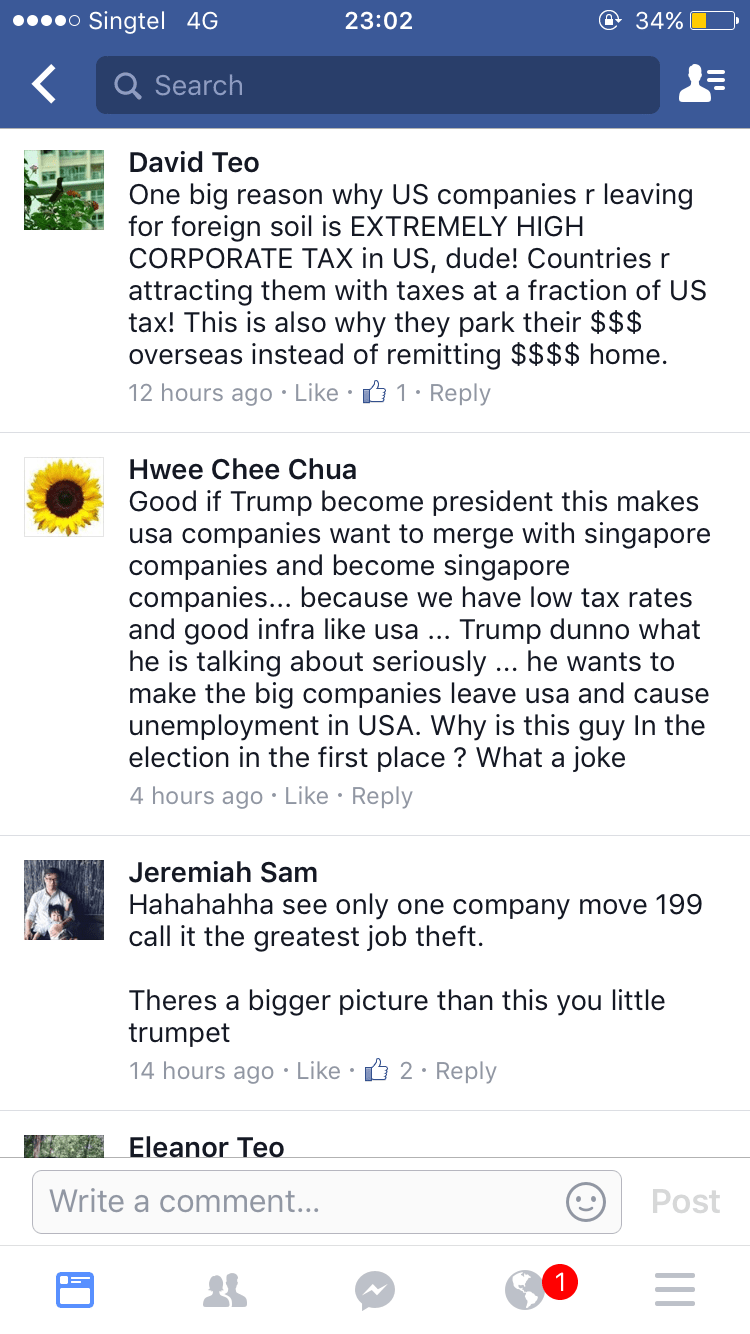
Task: Reply to David Teo's comment
Action: point(460,393)
